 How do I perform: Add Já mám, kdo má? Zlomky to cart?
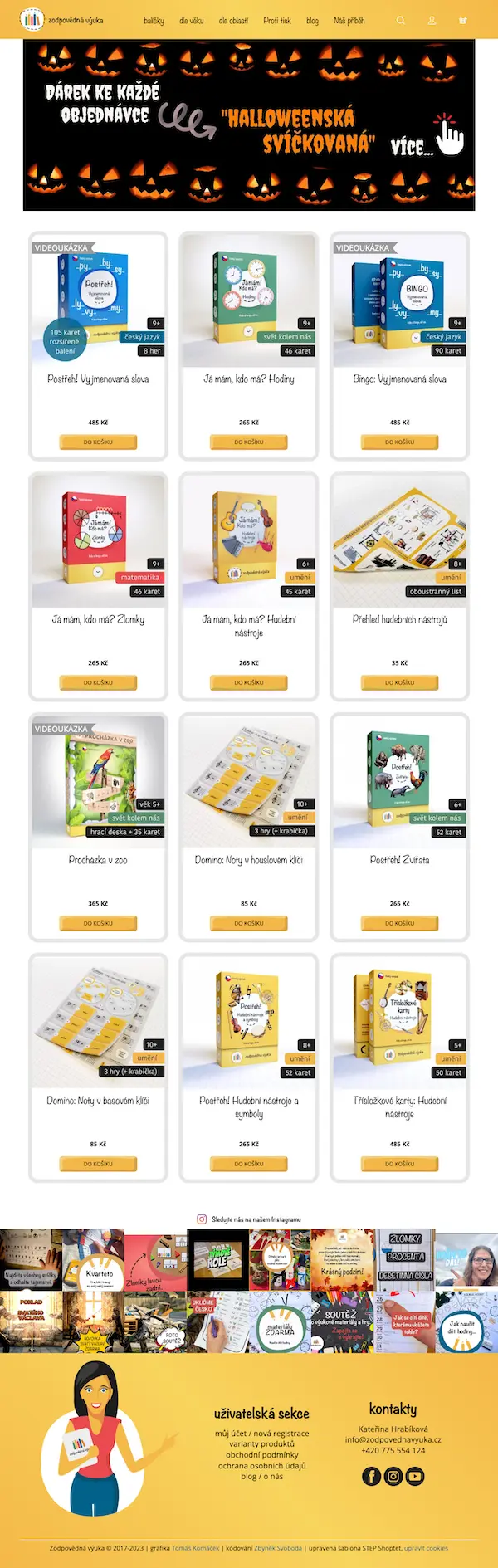point(98,682)
